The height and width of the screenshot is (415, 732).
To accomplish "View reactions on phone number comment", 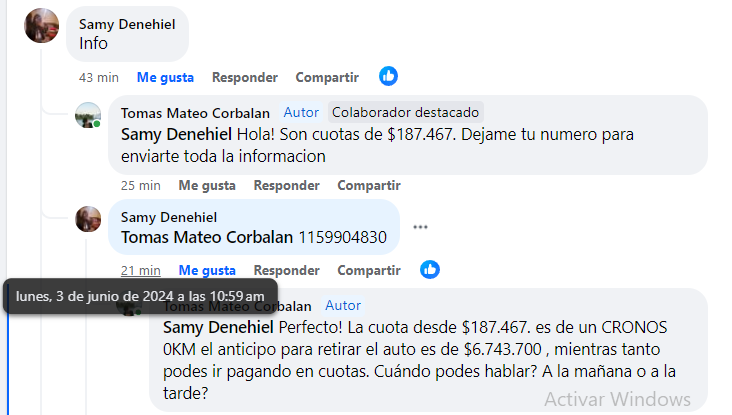I will (x=430, y=269).
